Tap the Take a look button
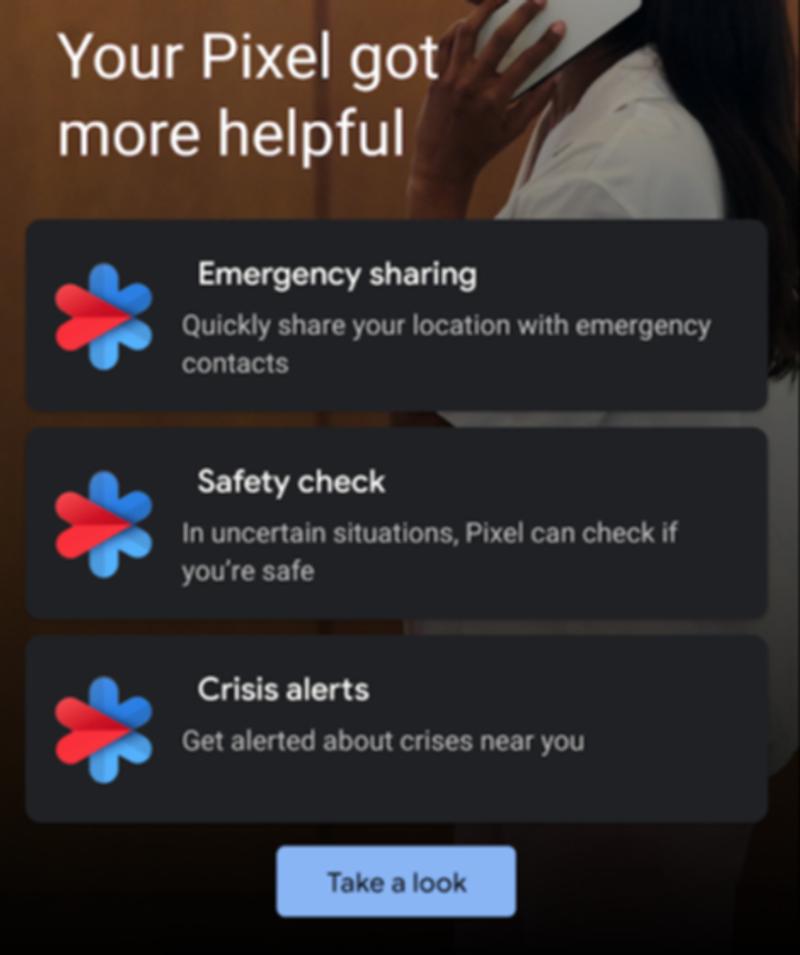 tap(396, 881)
